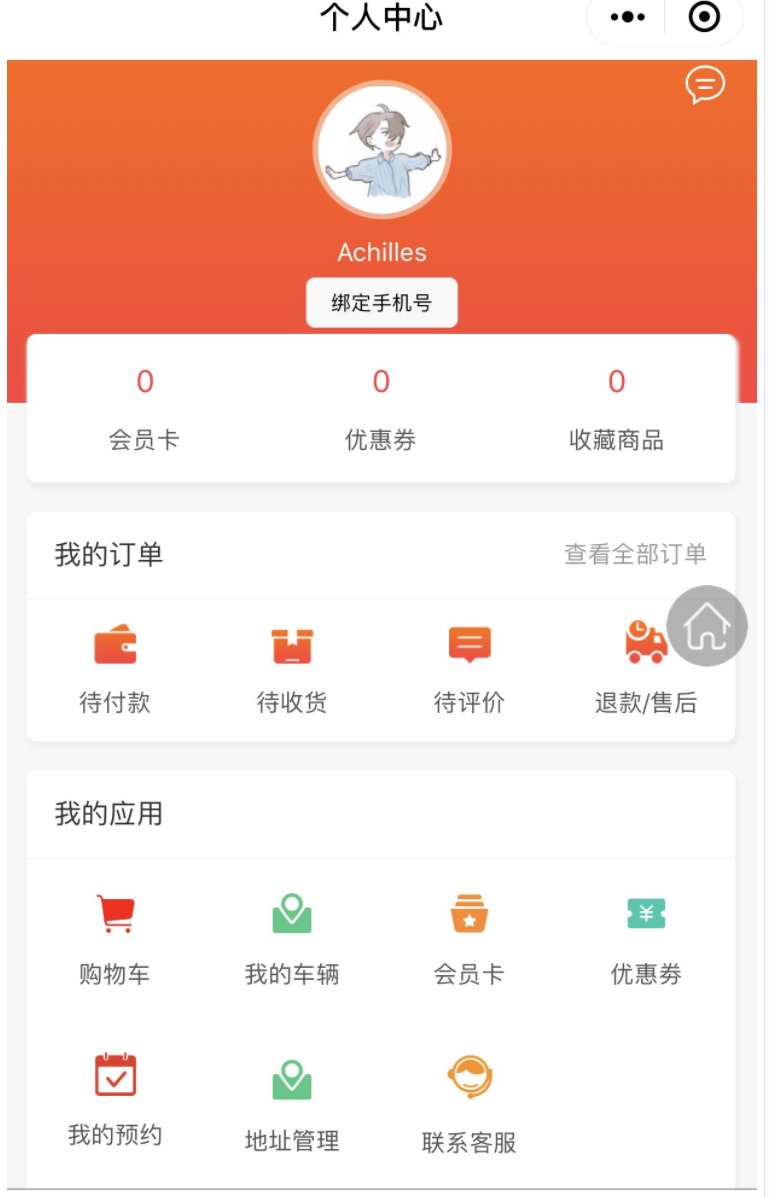
Task: Open 会员卡 count in the stats card
Action: pyautogui.click(x=145, y=410)
